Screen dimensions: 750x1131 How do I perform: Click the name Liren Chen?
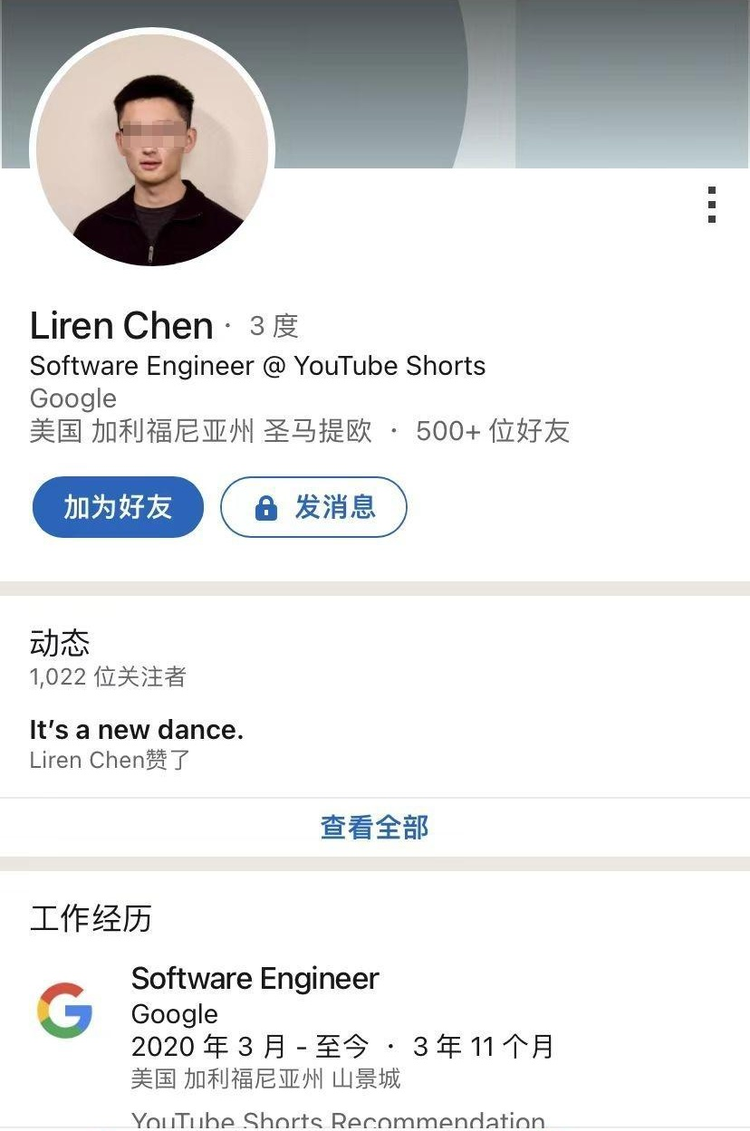coord(120,325)
